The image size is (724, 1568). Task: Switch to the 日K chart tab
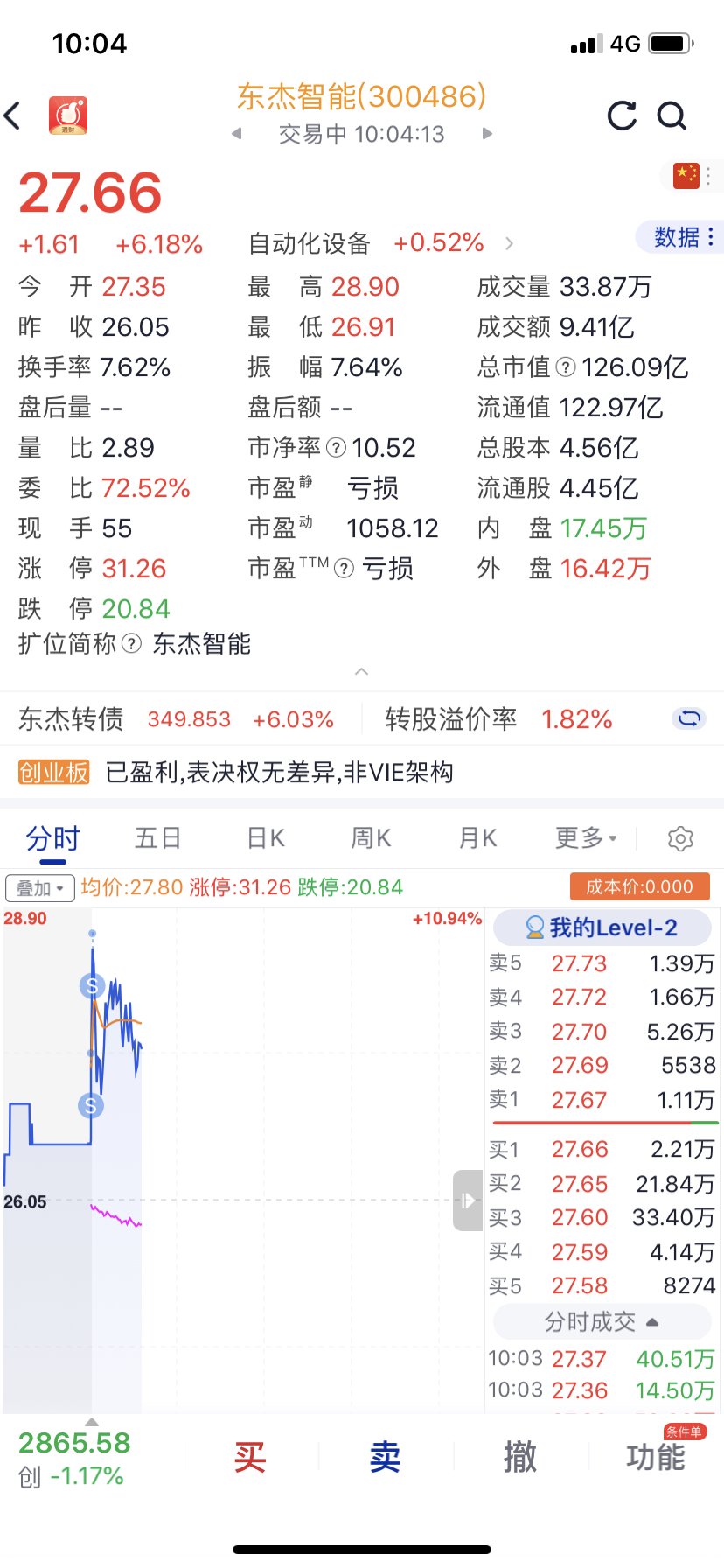(x=266, y=838)
